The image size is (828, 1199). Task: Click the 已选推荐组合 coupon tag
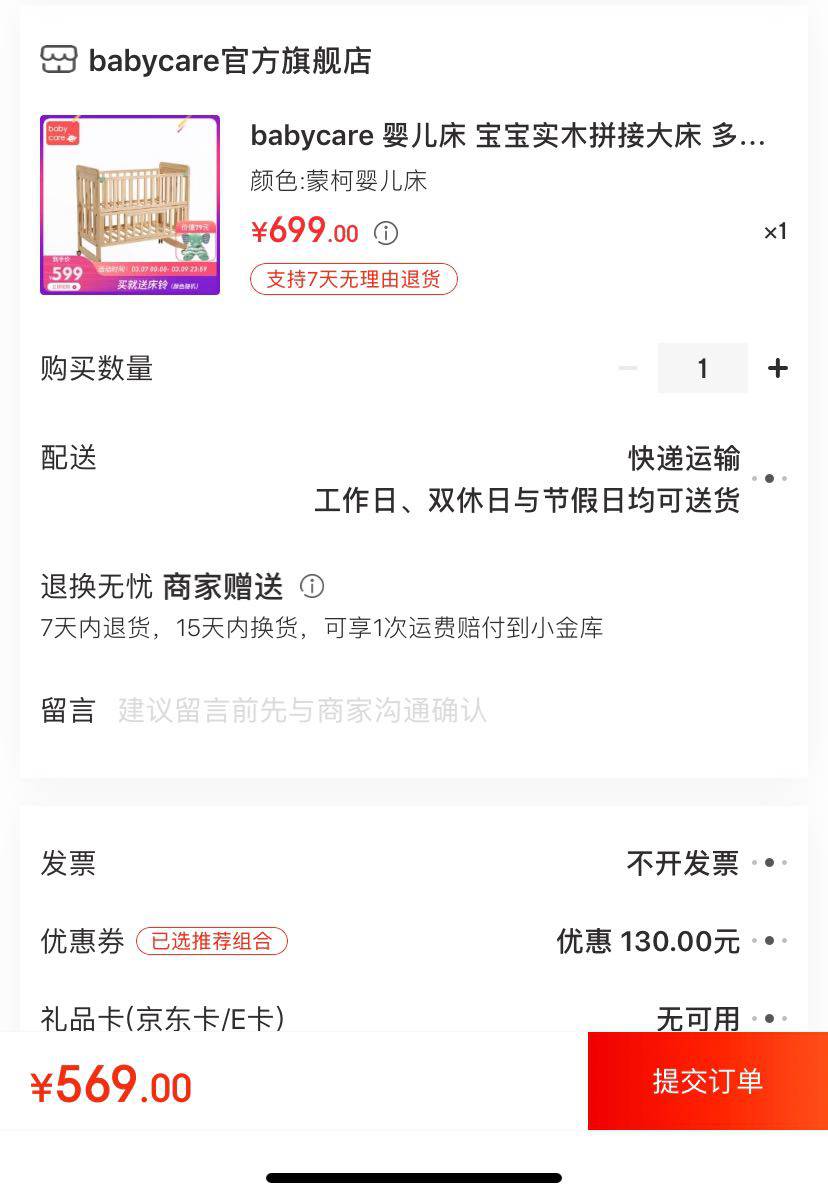[212, 941]
